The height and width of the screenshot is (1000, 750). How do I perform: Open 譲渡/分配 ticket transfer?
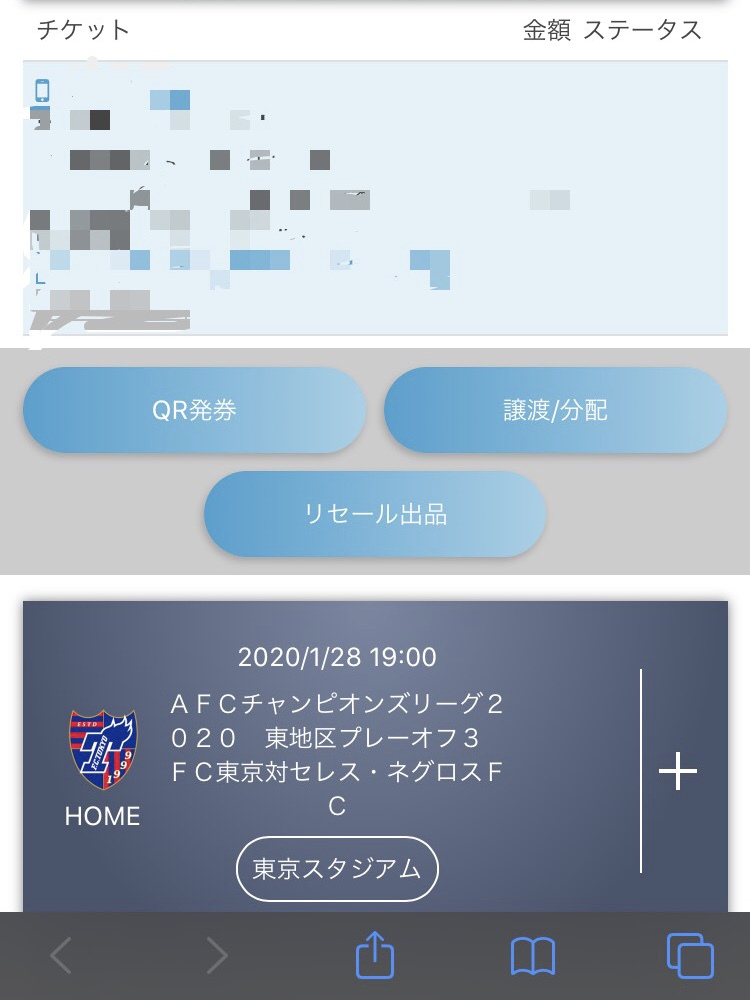(x=555, y=410)
